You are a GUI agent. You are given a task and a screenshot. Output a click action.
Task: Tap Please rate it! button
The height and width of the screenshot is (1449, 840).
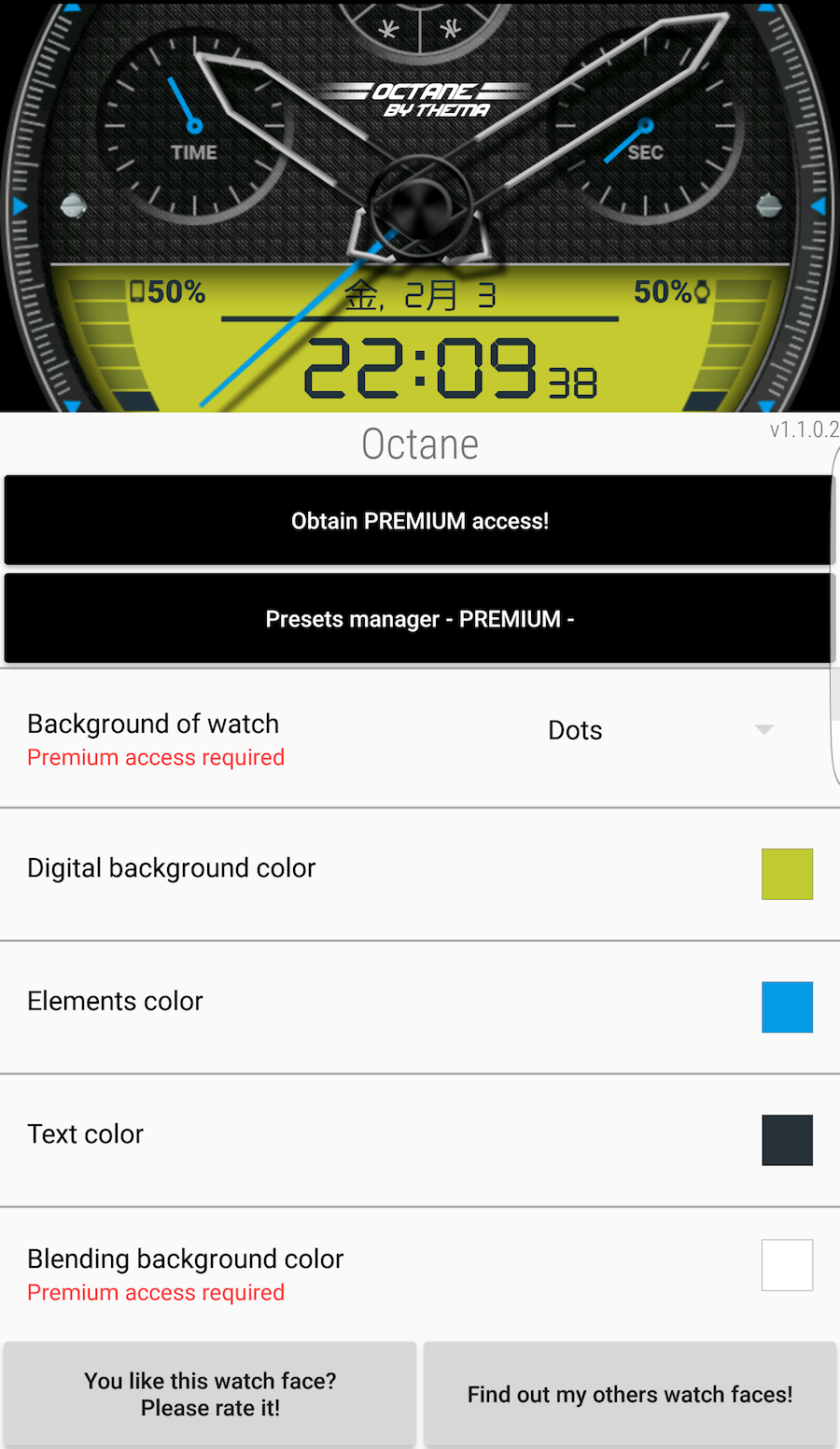coord(210,1394)
